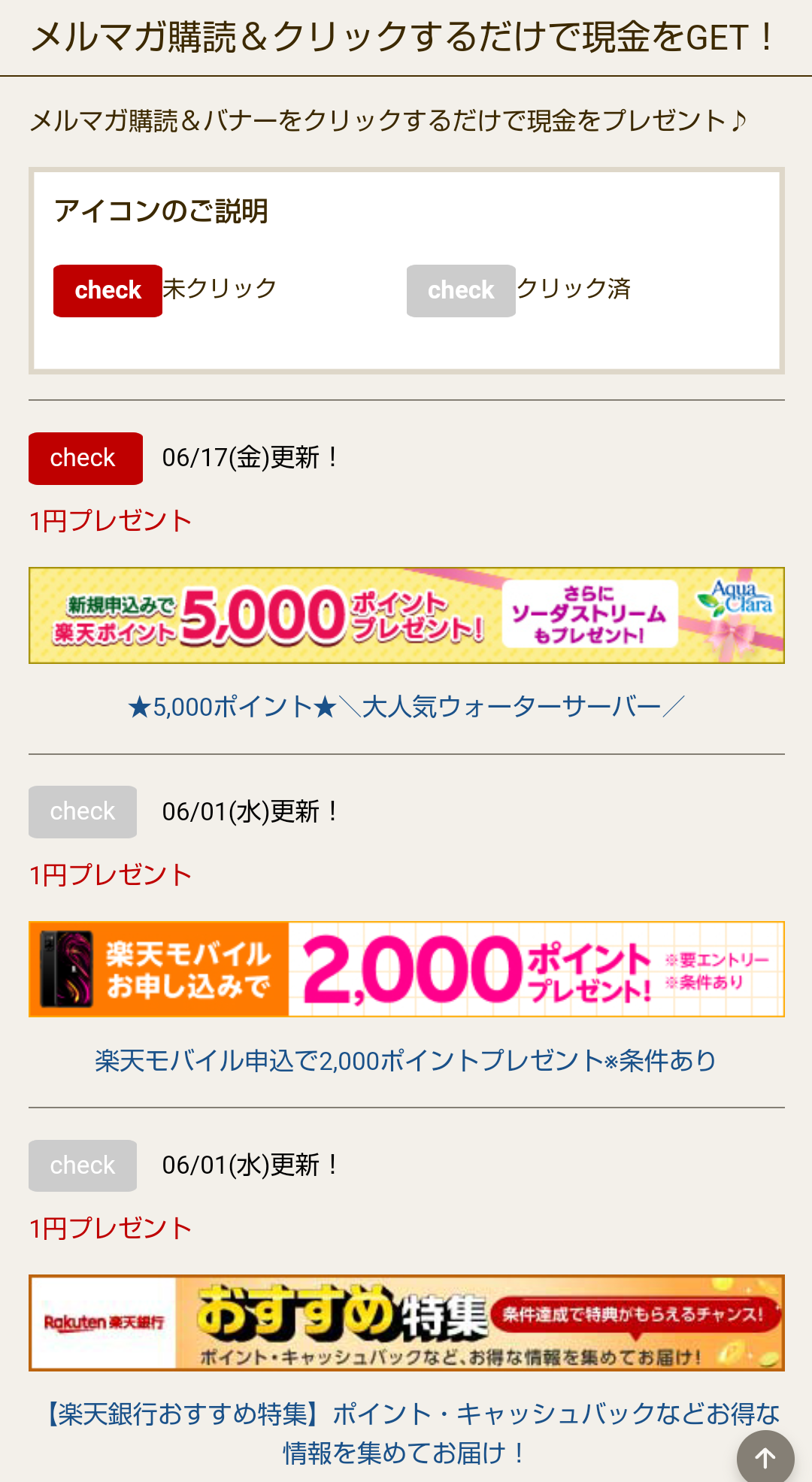Screen dimensions: 812x1482
Task: Jump back to top with the arrow button
Action: tap(765, 1458)
